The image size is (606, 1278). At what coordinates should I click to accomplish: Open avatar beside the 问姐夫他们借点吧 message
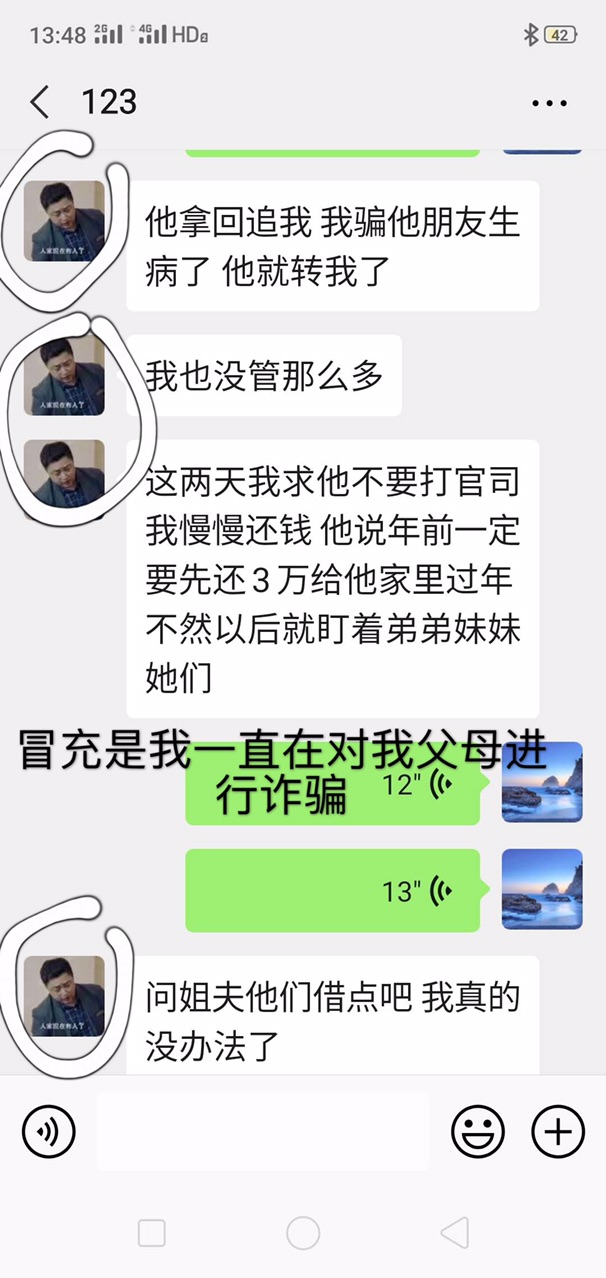[64, 995]
